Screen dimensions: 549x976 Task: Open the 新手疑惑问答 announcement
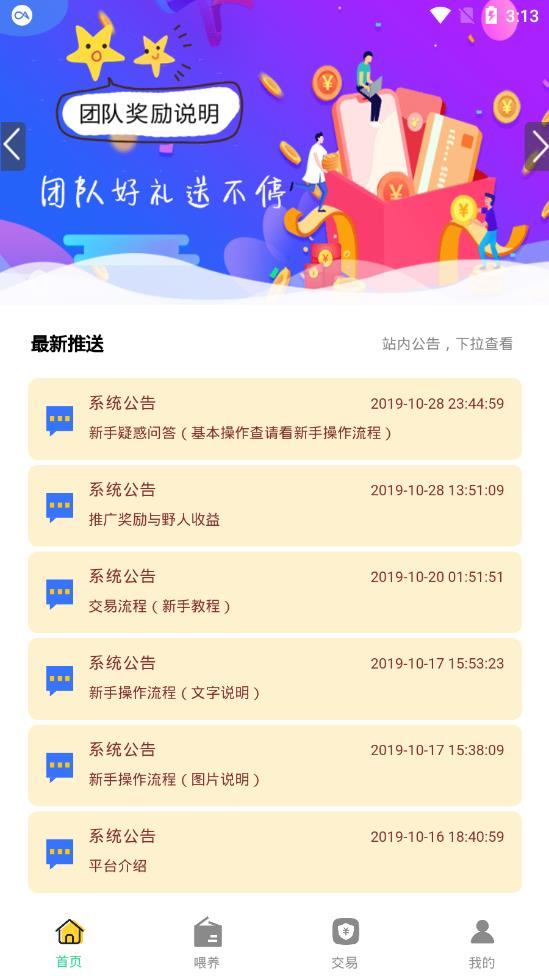point(274,419)
